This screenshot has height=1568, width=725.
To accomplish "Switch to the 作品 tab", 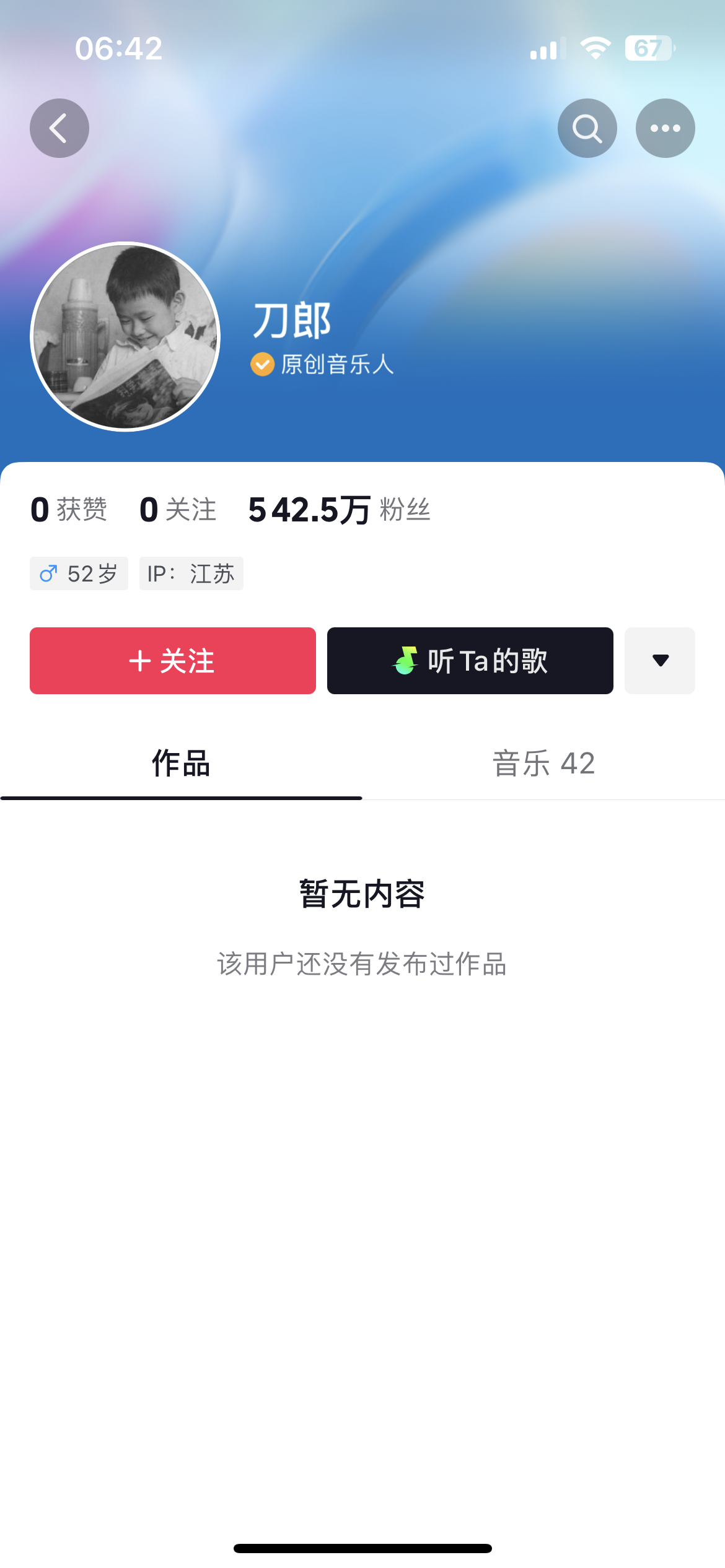I will point(181,763).
